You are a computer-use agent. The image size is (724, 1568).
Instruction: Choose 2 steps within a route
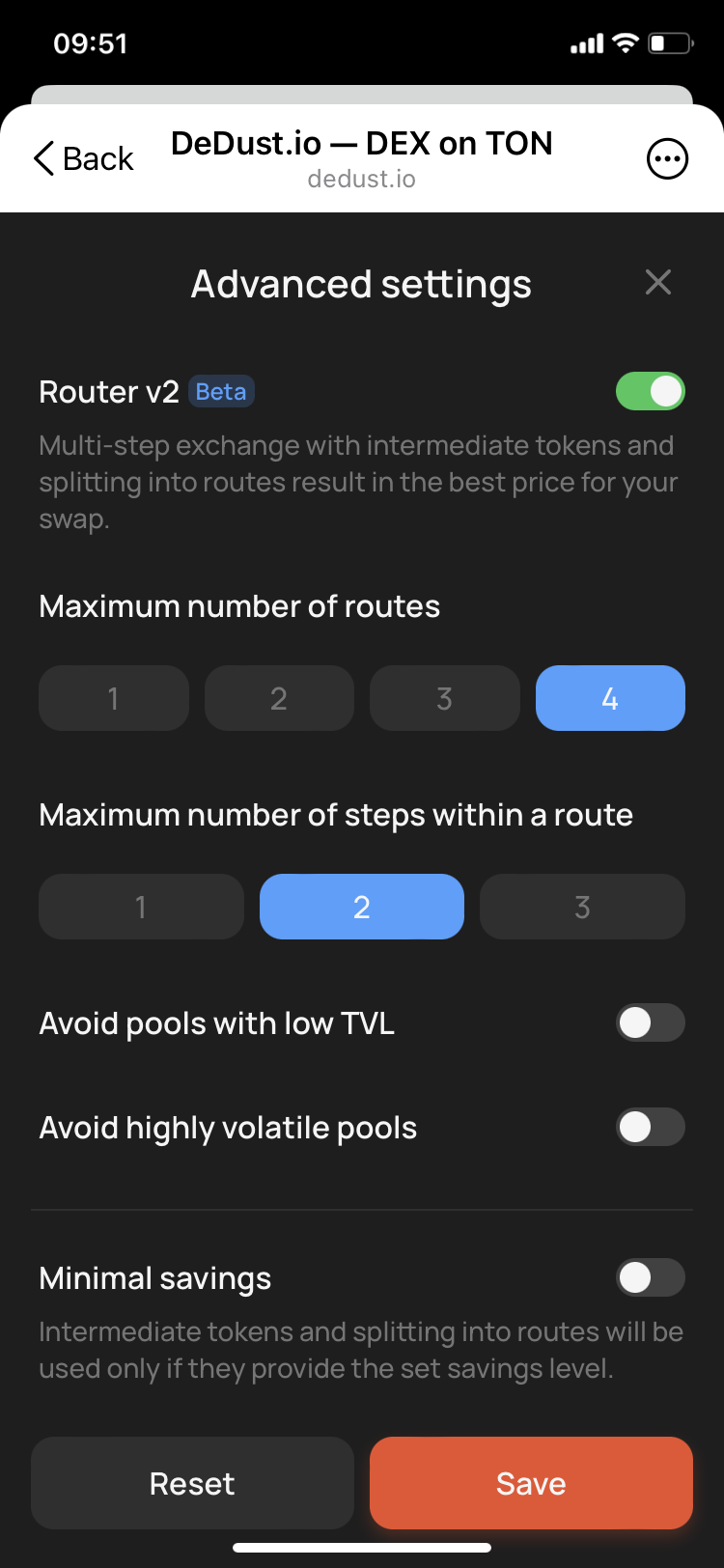coord(362,907)
